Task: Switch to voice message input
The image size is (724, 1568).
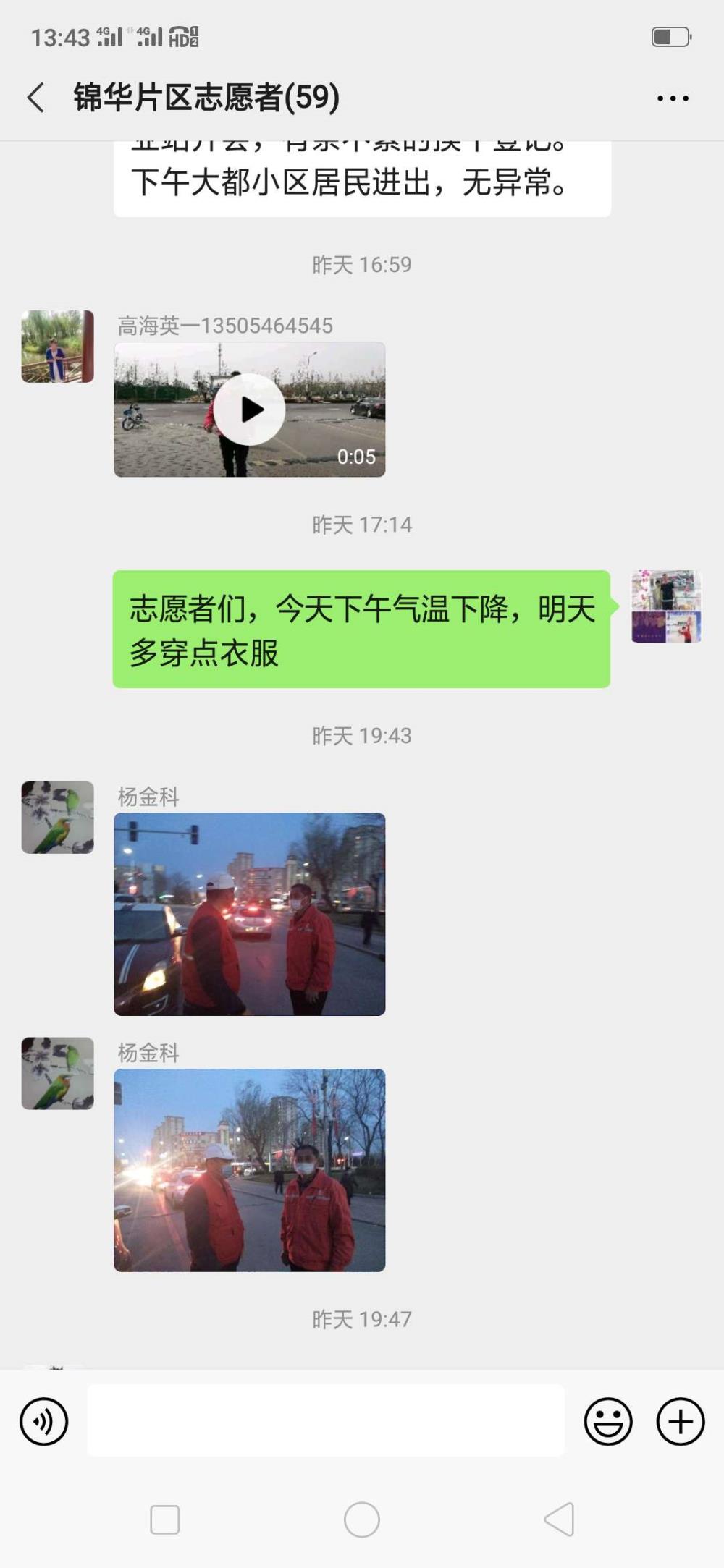Action: 44,1421
